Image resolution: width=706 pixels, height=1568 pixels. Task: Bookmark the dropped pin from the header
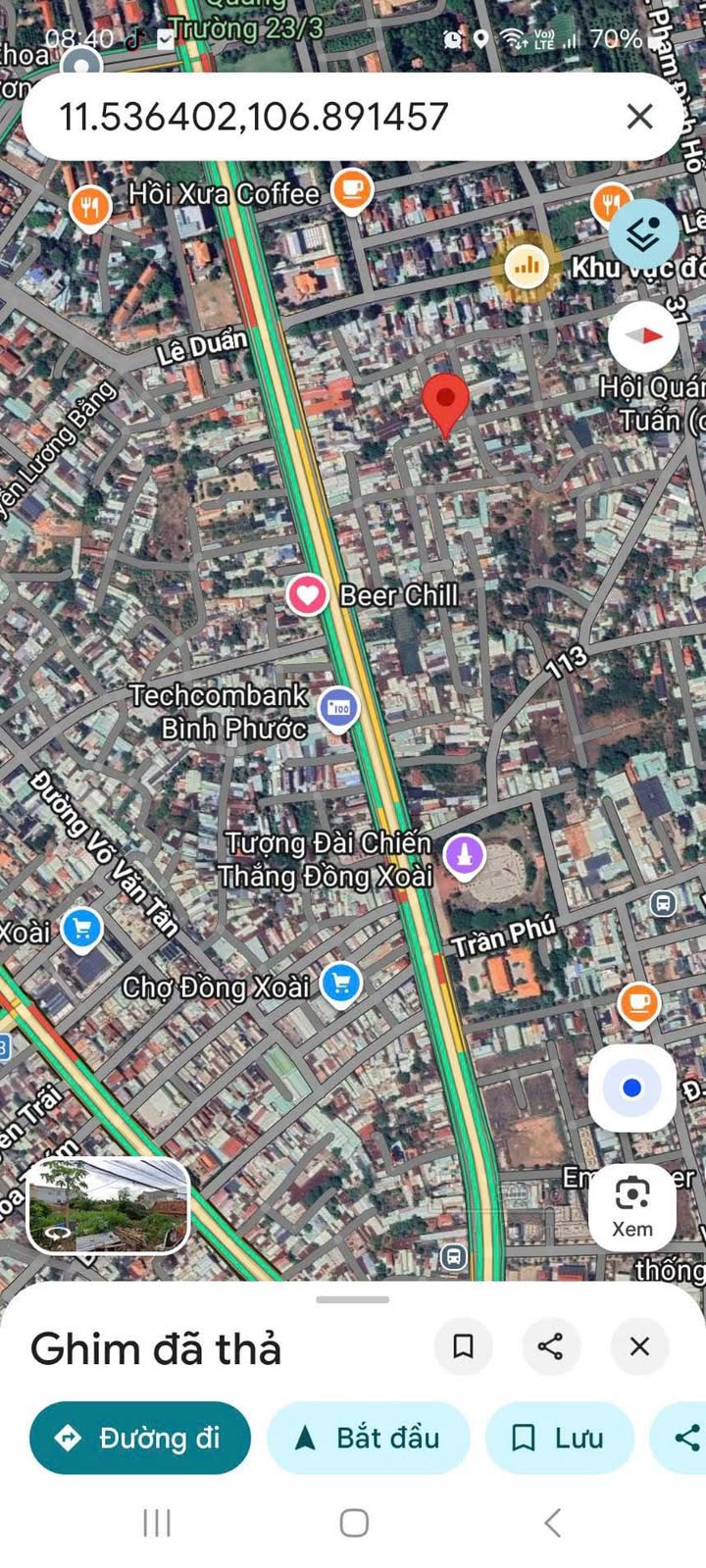point(463,1346)
